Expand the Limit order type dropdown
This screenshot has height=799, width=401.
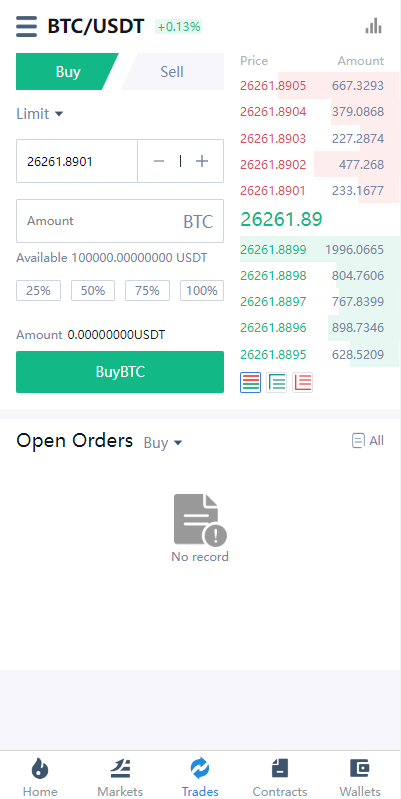pos(40,114)
